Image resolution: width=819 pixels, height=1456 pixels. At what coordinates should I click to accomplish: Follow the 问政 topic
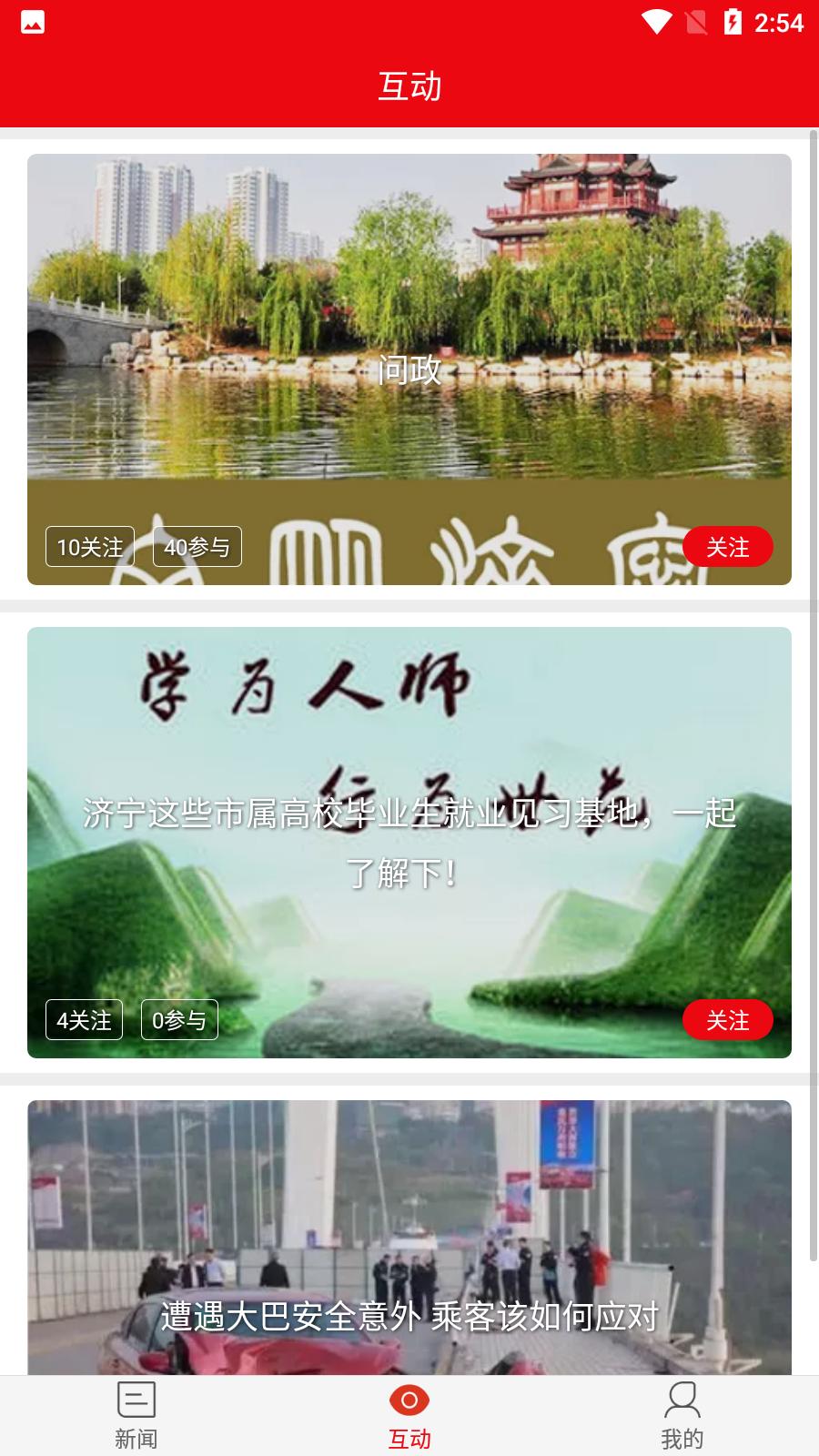[727, 547]
